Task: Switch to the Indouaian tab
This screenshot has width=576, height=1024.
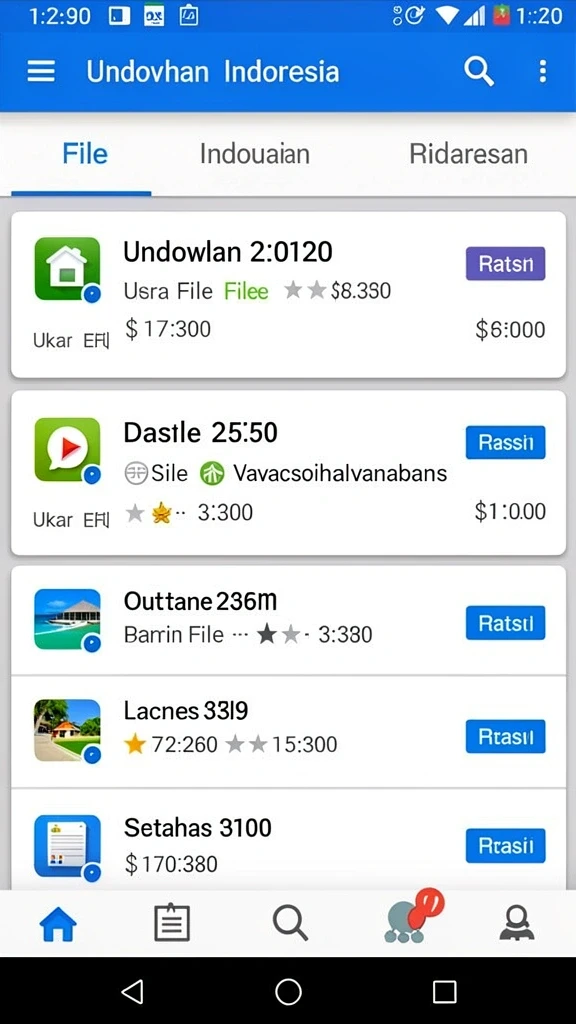Action: click(255, 154)
